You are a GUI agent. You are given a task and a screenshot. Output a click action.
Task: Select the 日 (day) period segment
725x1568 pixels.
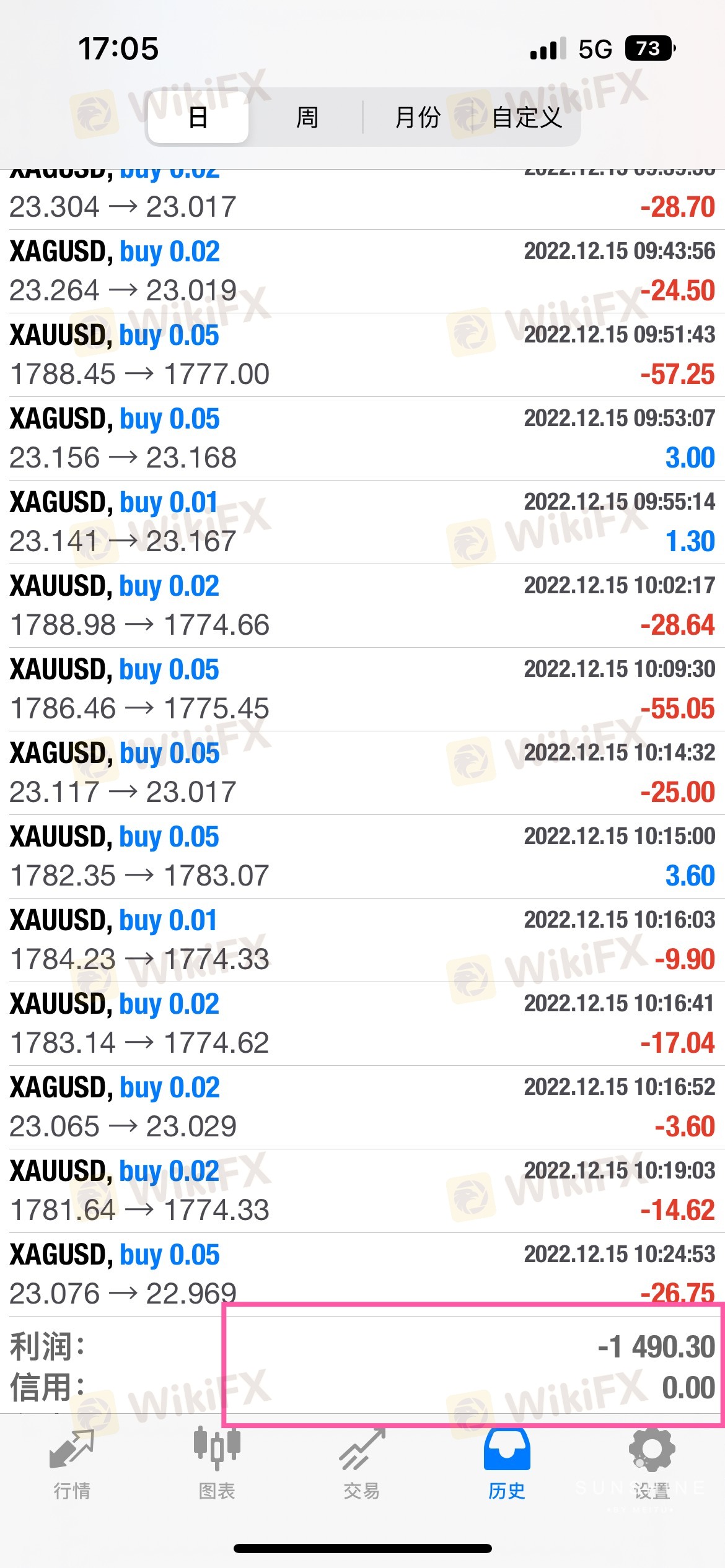pos(198,117)
